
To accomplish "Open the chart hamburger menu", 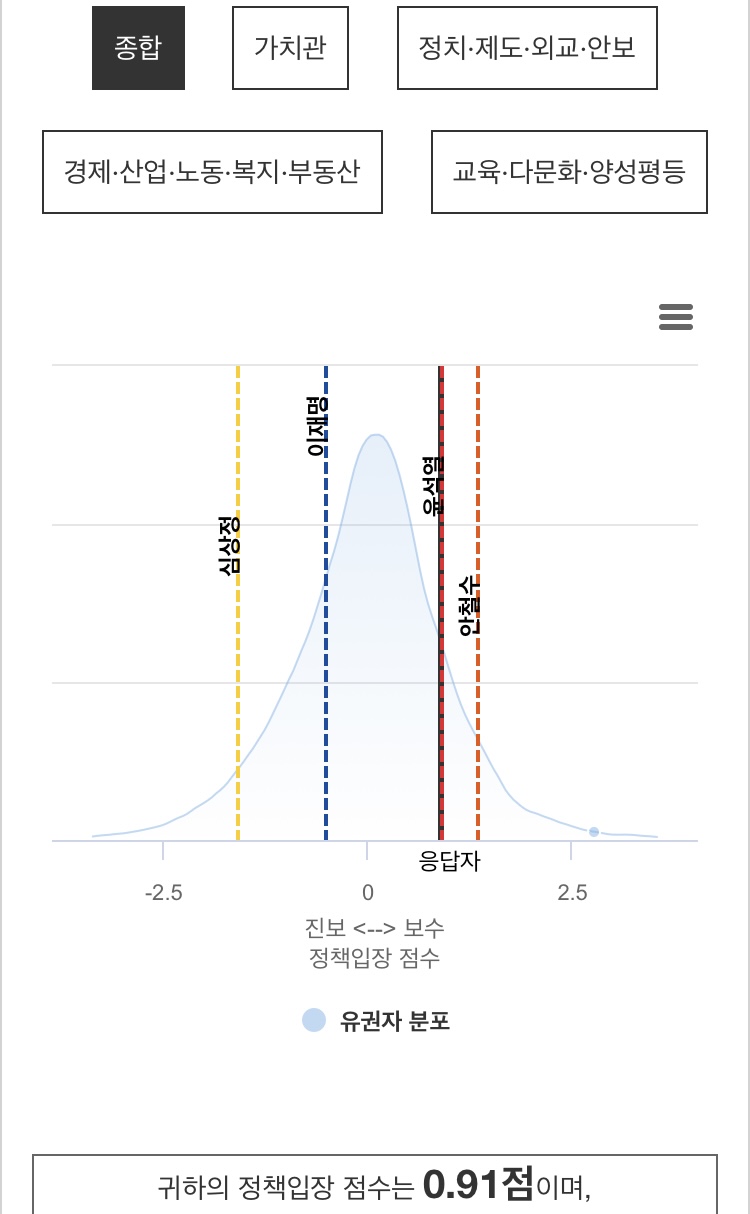I will (x=676, y=318).
